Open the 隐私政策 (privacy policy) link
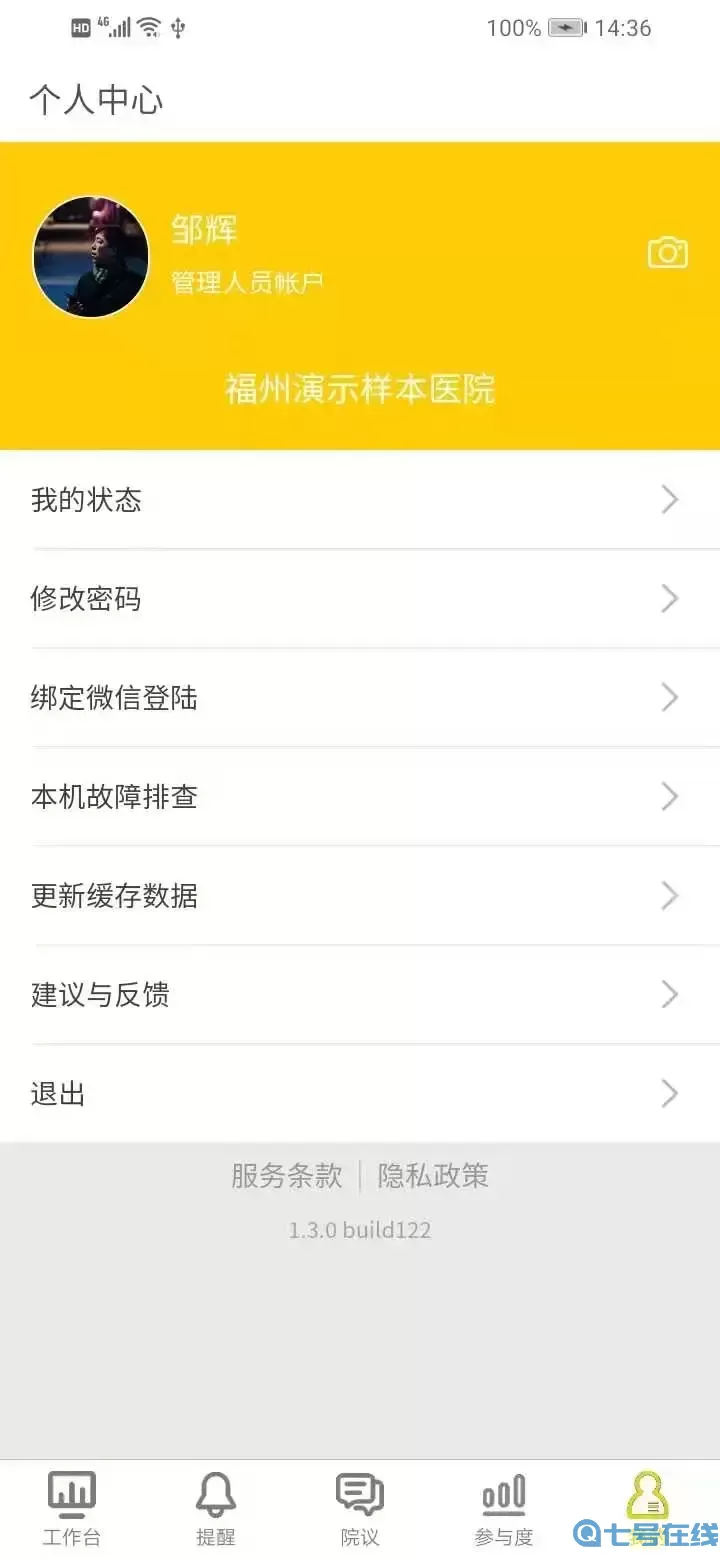720x1560 pixels. point(432,1176)
